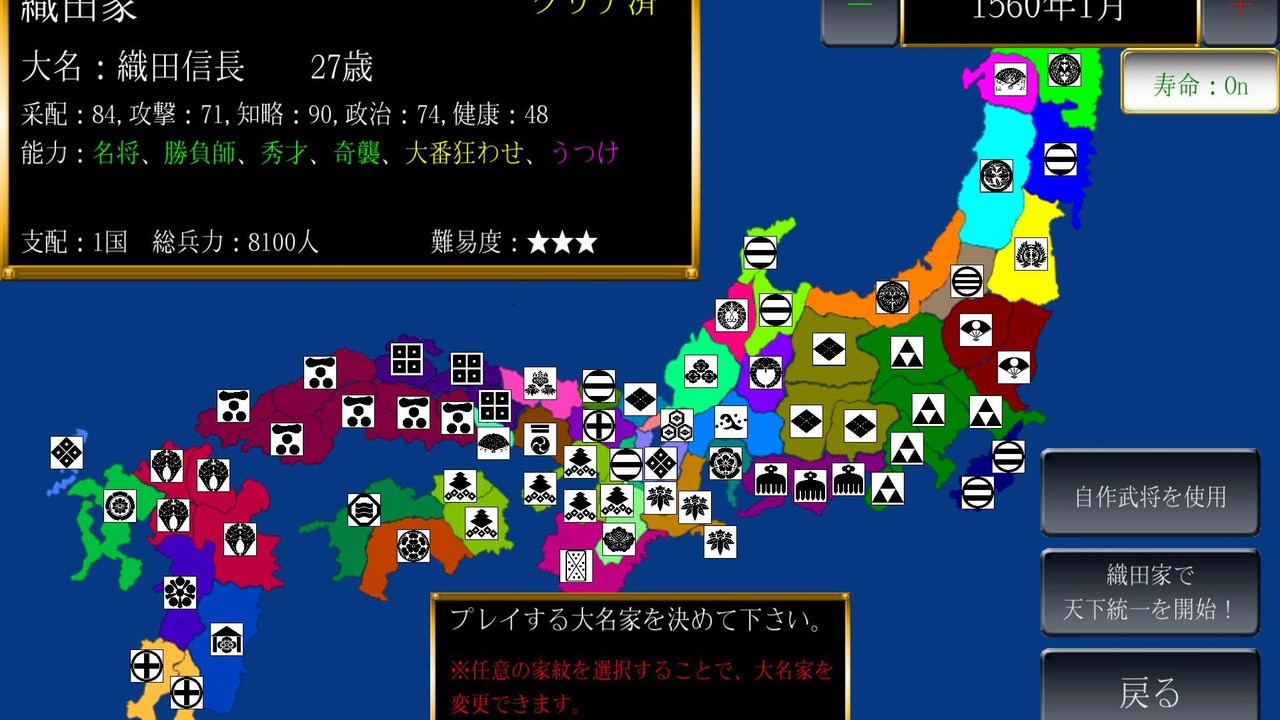The height and width of the screenshot is (720, 1280).
Task: Select 自作武将を使用 button
Action: (1150, 496)
